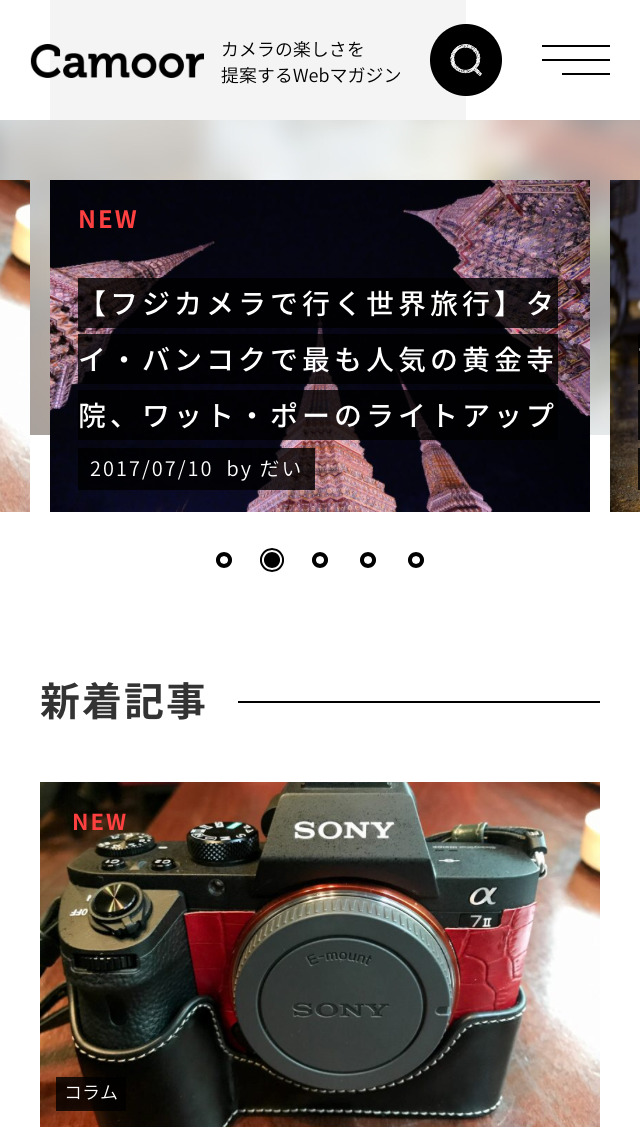Jump to the first carousel slide
The image size is (640, 1136).
click(x=224, y=560)
